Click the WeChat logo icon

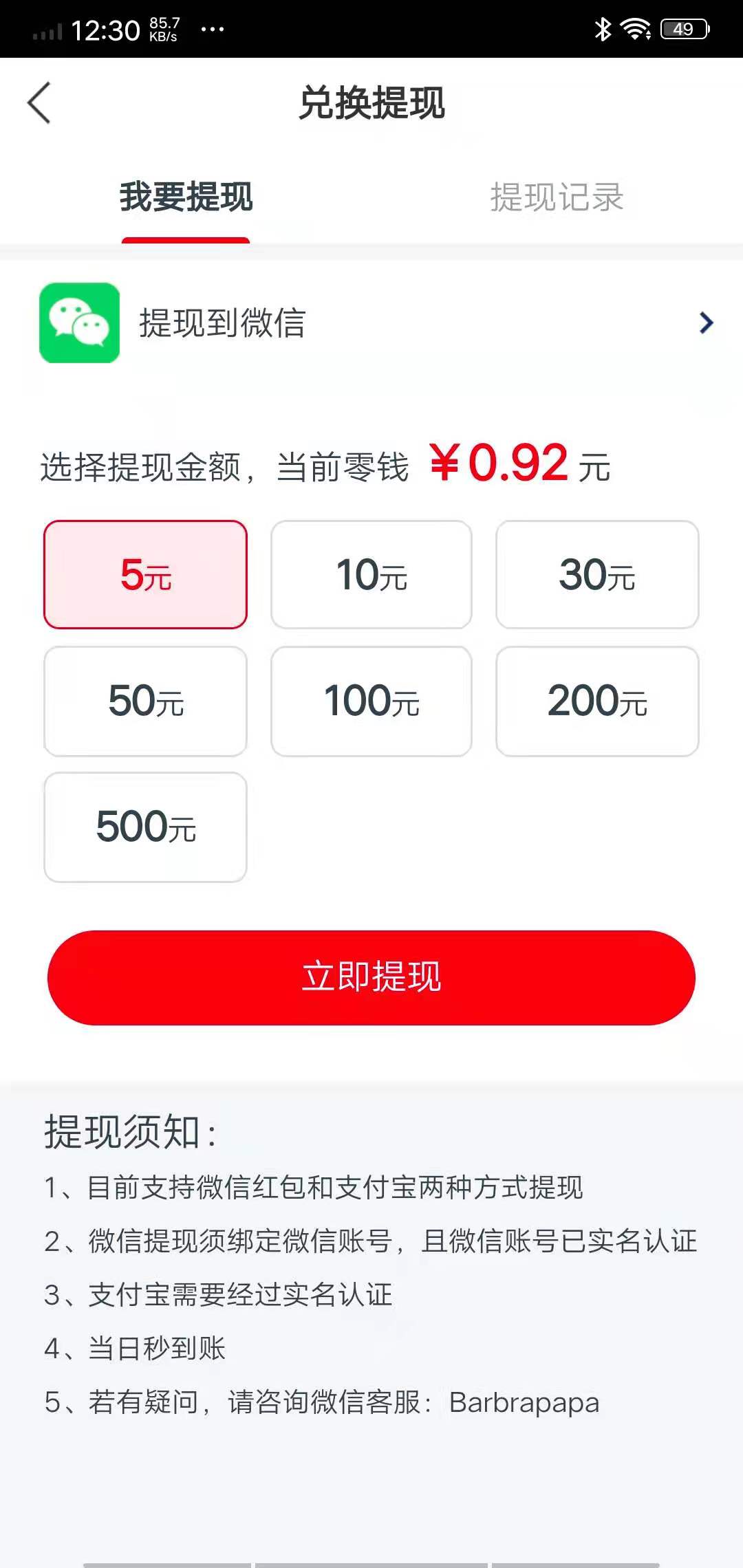[x=80, y=323]
